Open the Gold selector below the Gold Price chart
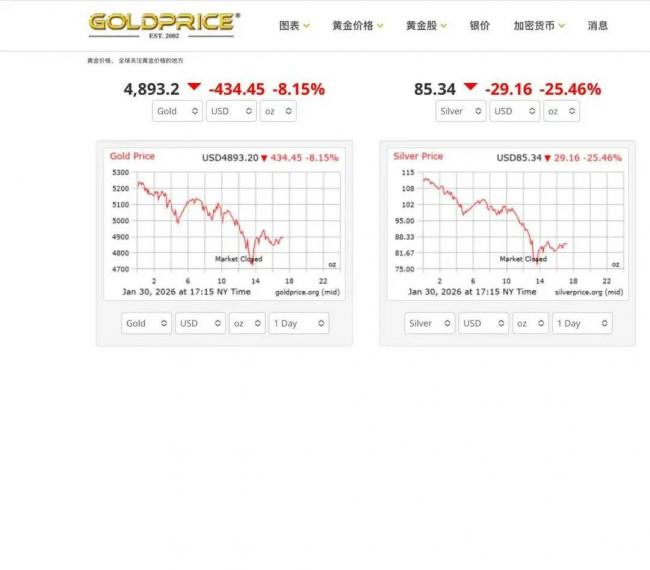Screen dimensions: 650x570 tap(146, 323)
